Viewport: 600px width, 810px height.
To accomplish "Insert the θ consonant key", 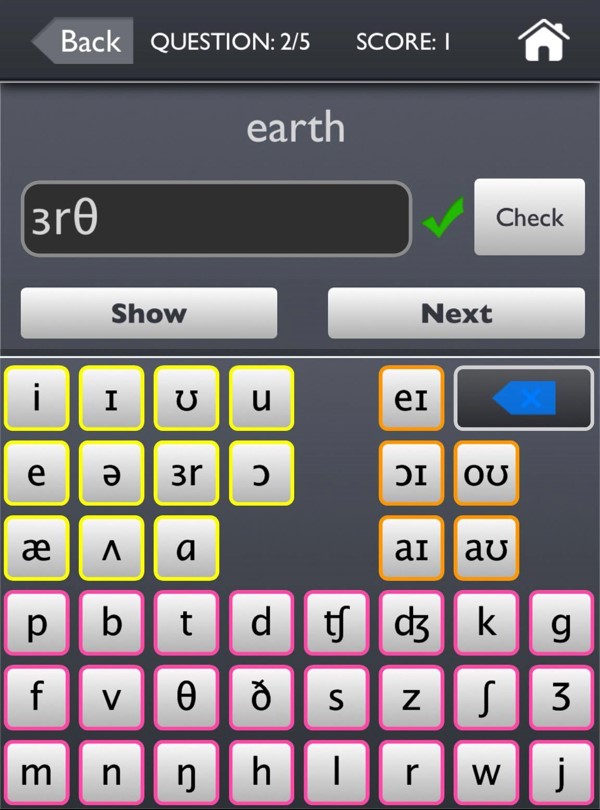I will (186, 698).
